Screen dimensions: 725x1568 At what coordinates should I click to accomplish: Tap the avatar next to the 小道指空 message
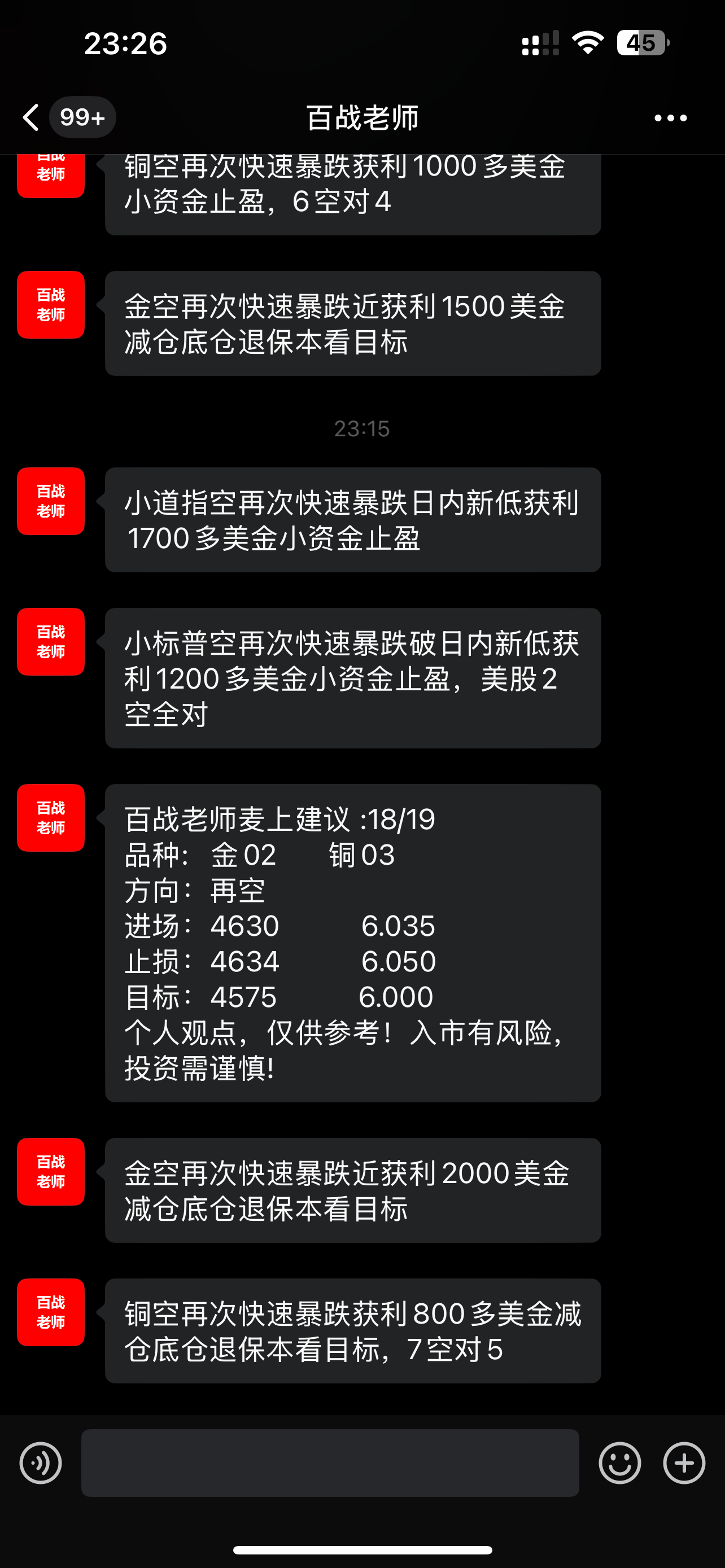coord(50,500)
